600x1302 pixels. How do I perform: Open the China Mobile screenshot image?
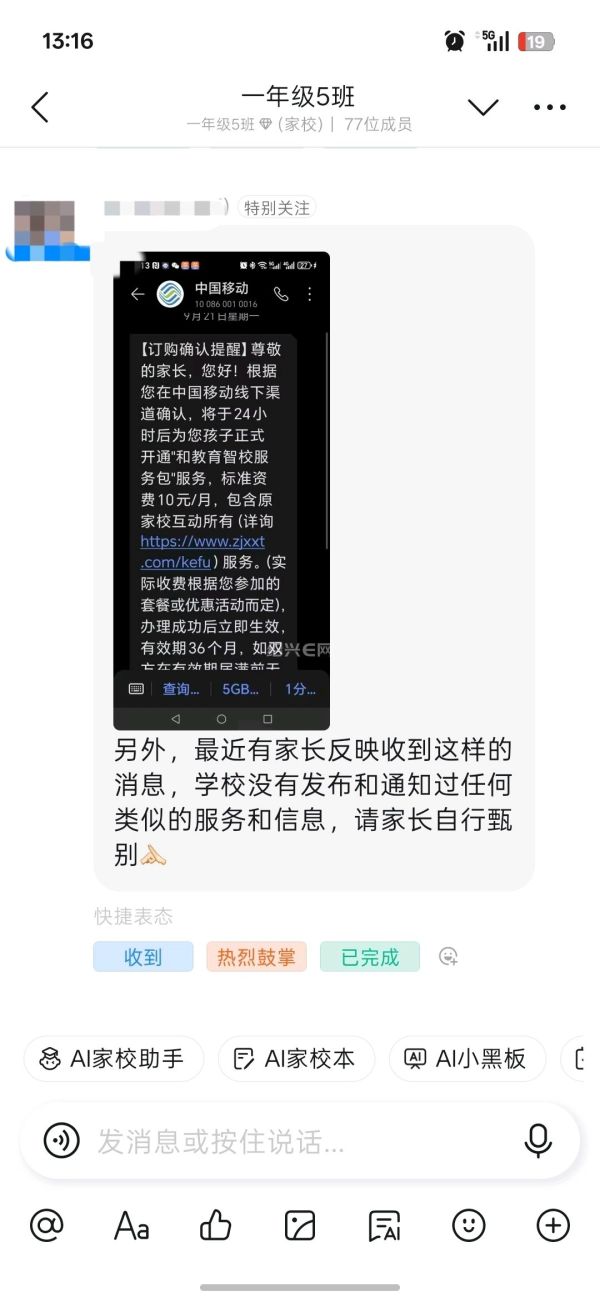click(221, 490)
